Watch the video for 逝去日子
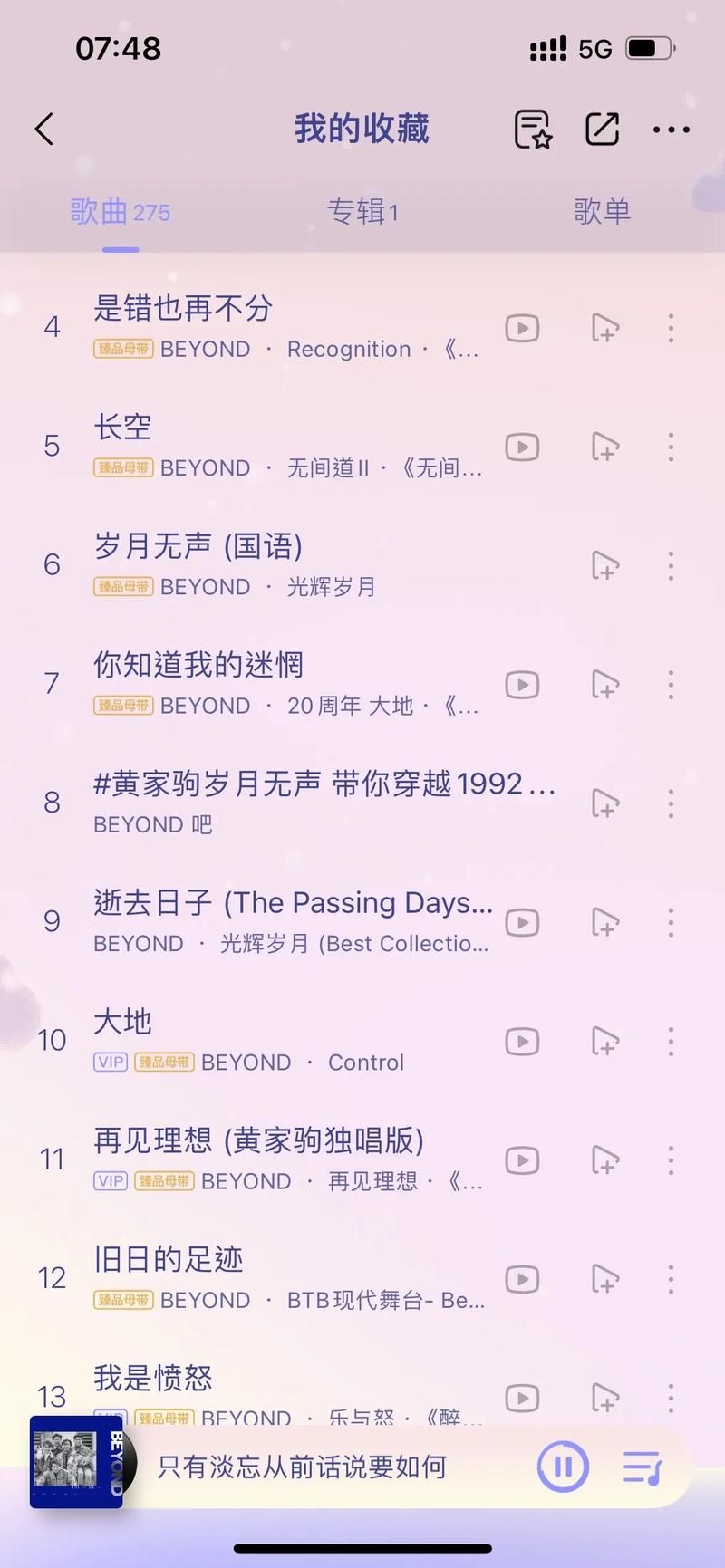This screenshot has width=725, height=1568. [522, 923]
